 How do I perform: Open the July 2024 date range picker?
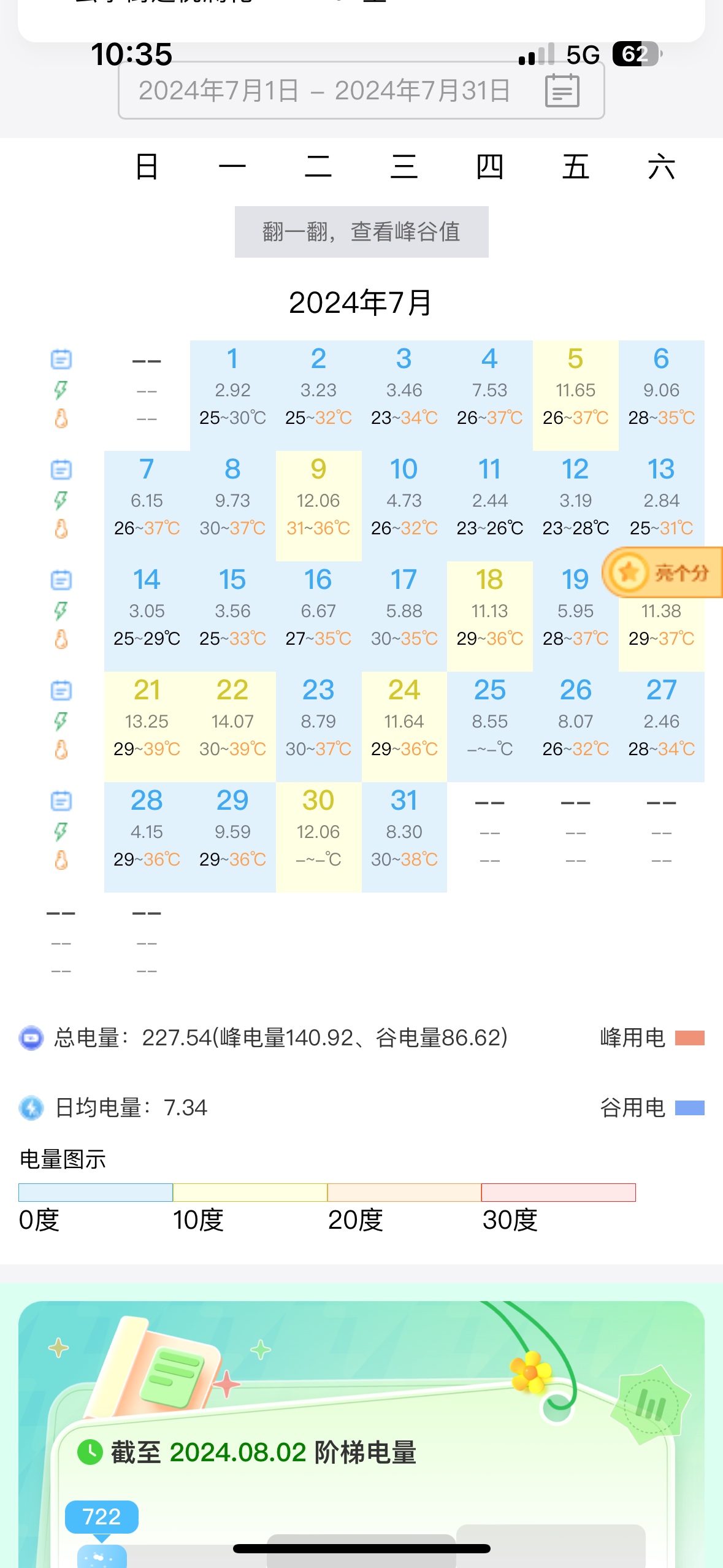click(361, 91)
